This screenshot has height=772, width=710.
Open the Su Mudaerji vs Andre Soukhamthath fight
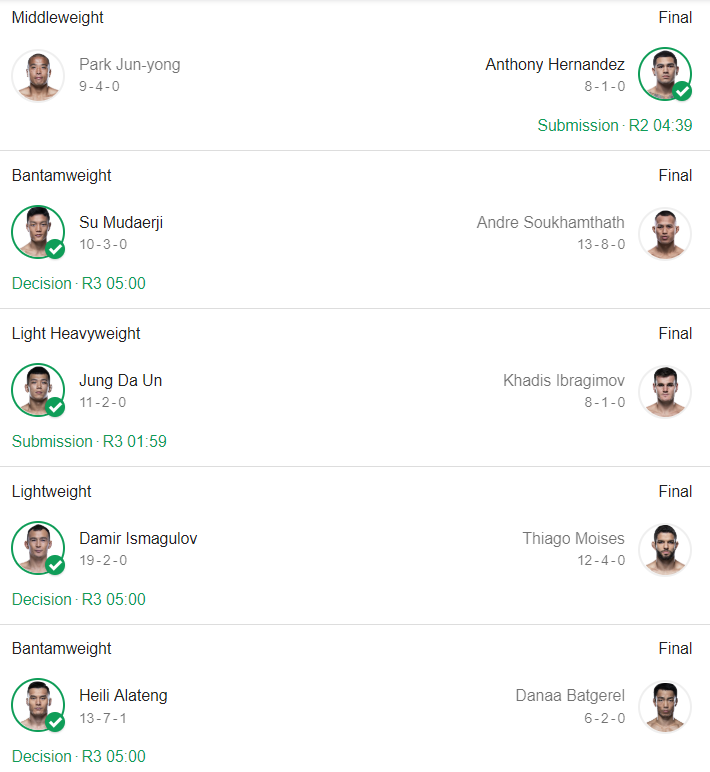click(x=355, y=233)
